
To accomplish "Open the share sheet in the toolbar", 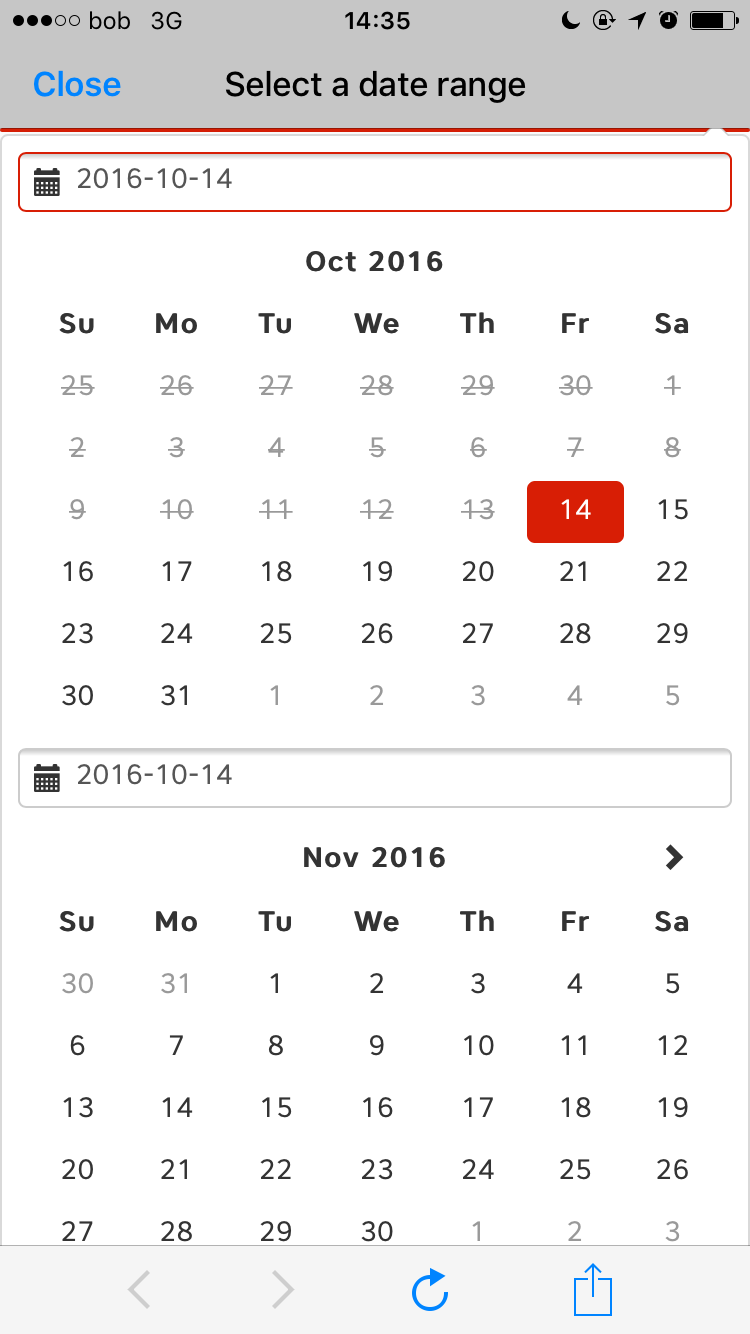I will pos(592,1290).
